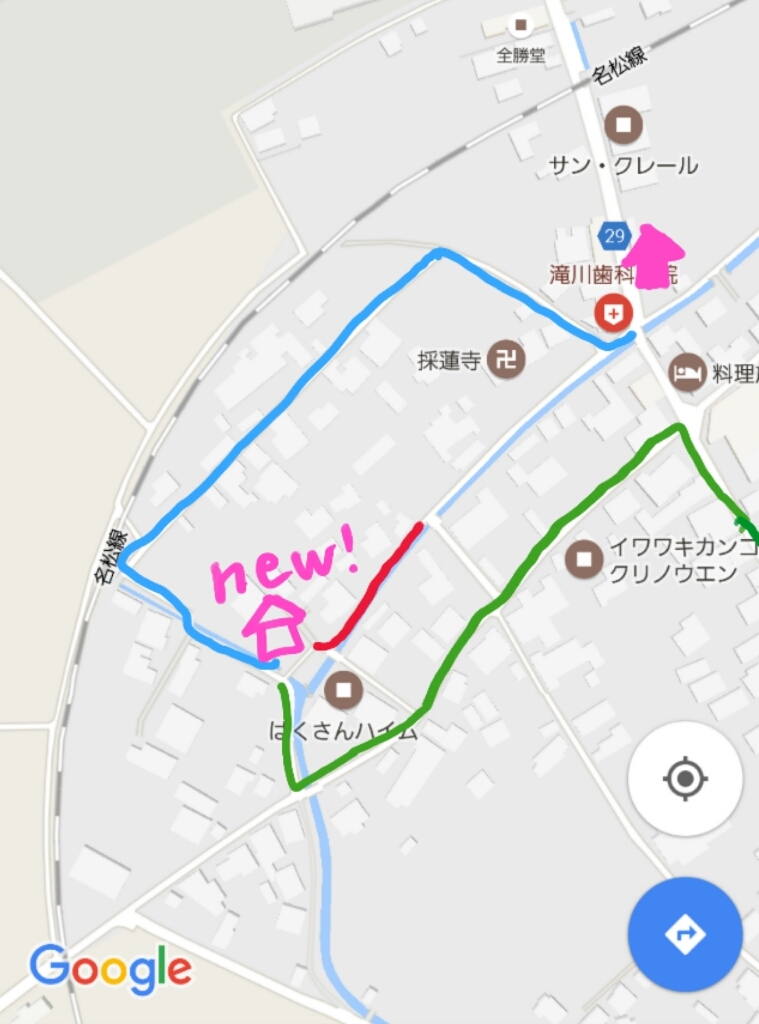The width and height of the screenshot is (759, 1024).
Task: Select the はくさんハイム place marker
Action: (346, 688)
